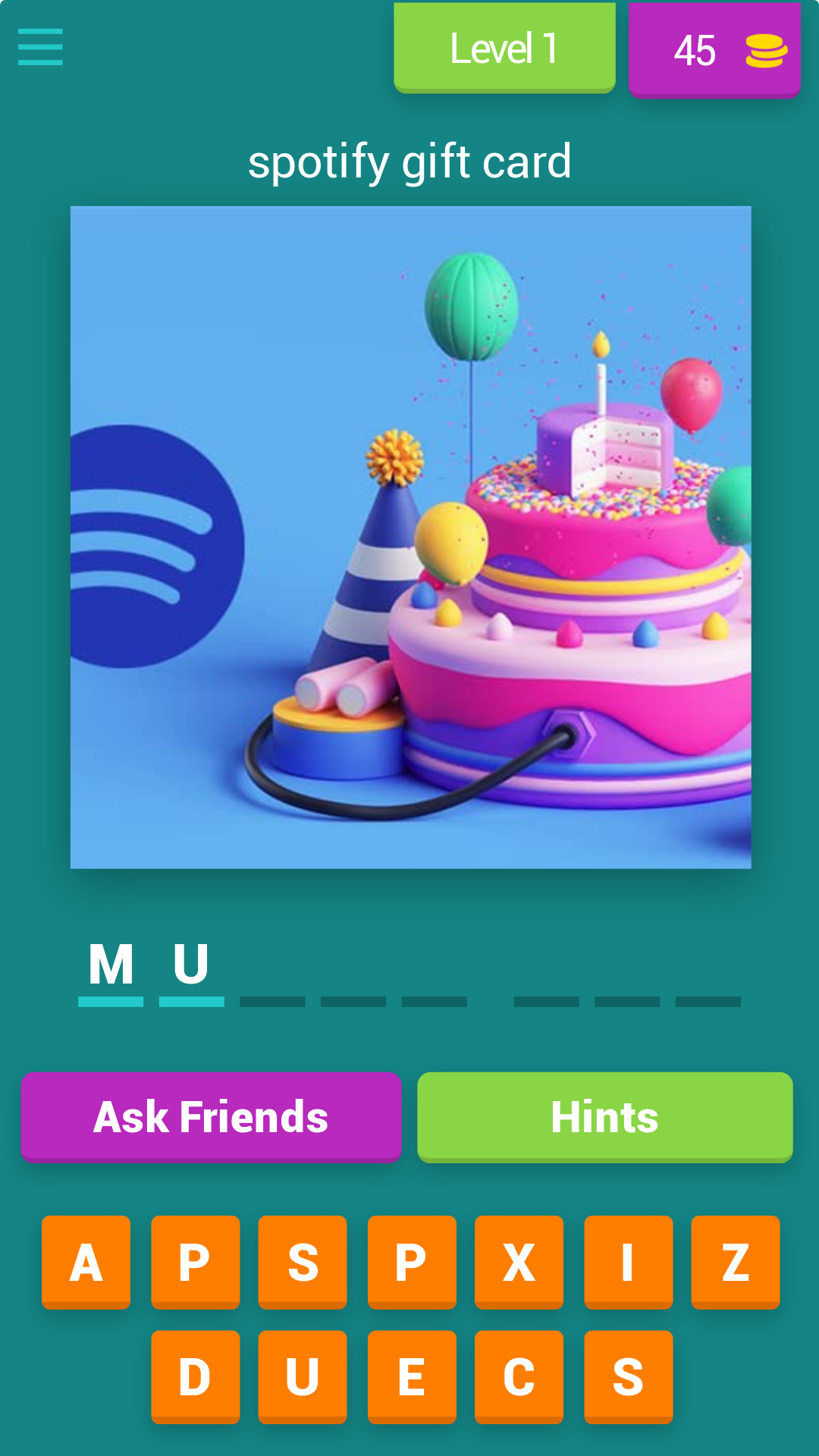Tap Ask Friends for help
Screen dimensions: 819x1456
(211, 1117)
